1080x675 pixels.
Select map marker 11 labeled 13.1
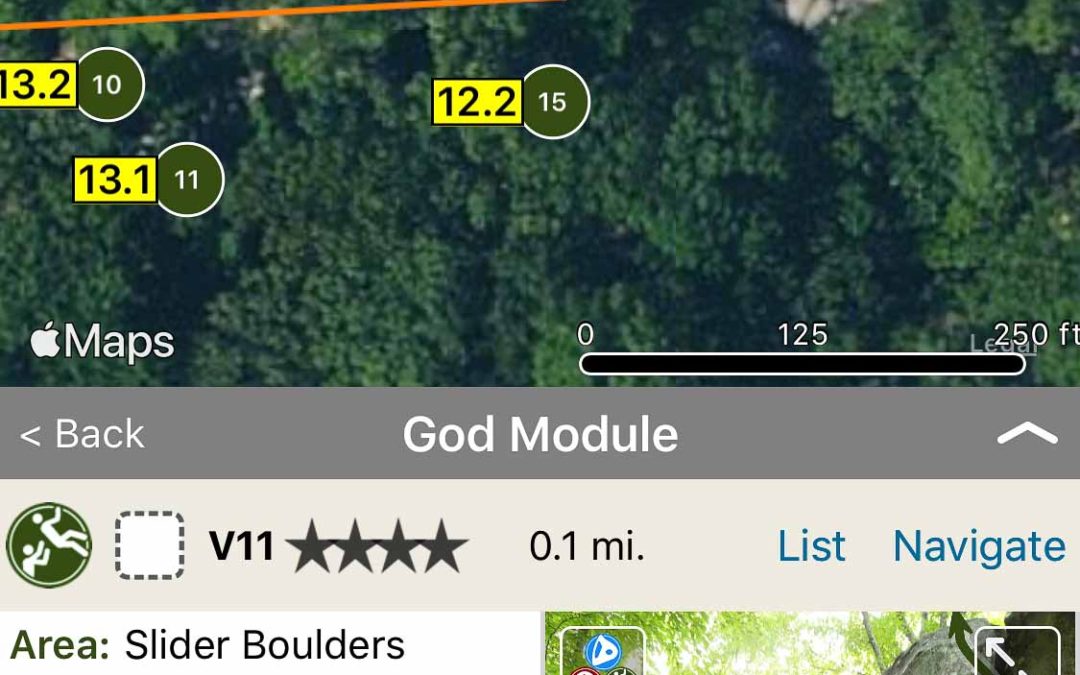tap(188, 180)
